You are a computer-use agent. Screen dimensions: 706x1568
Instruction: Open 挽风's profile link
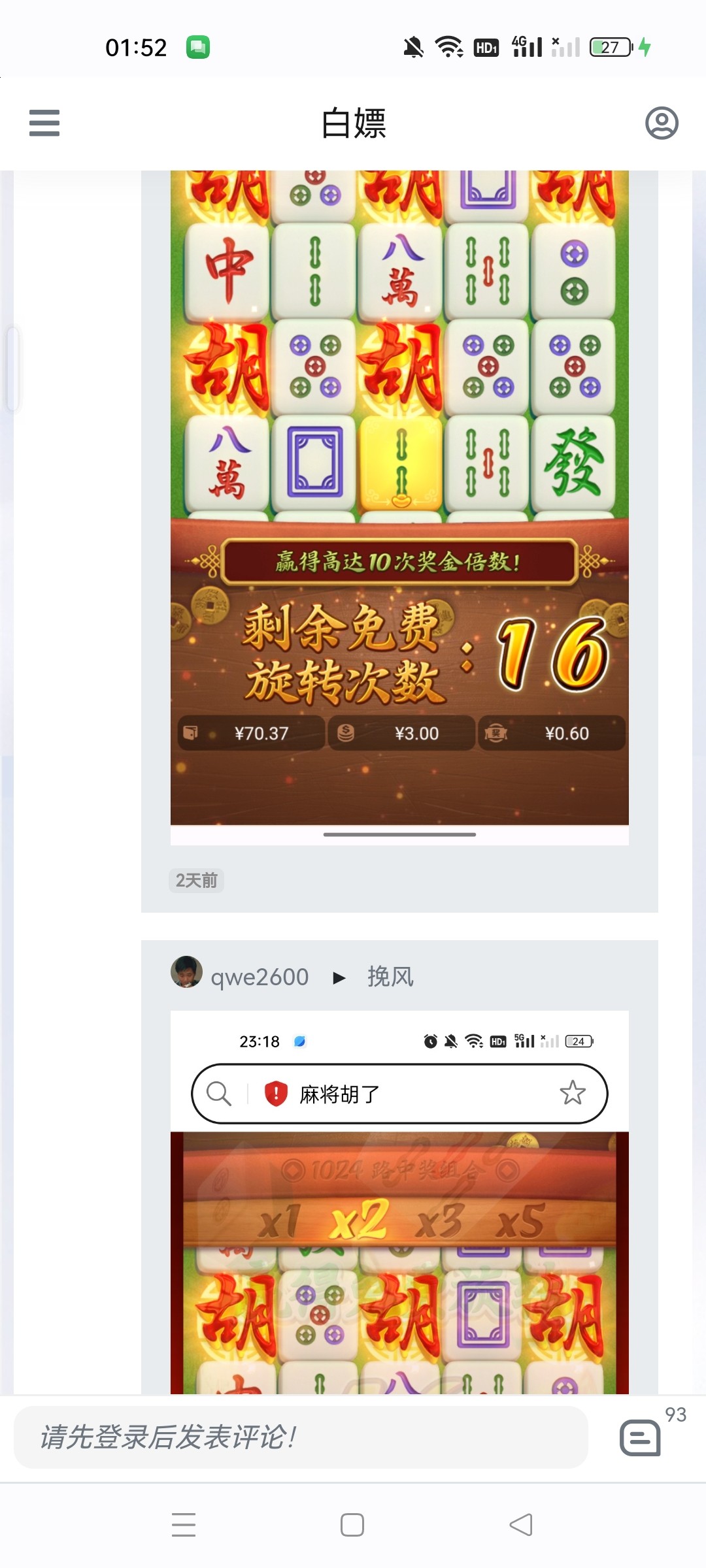point(390,977)
